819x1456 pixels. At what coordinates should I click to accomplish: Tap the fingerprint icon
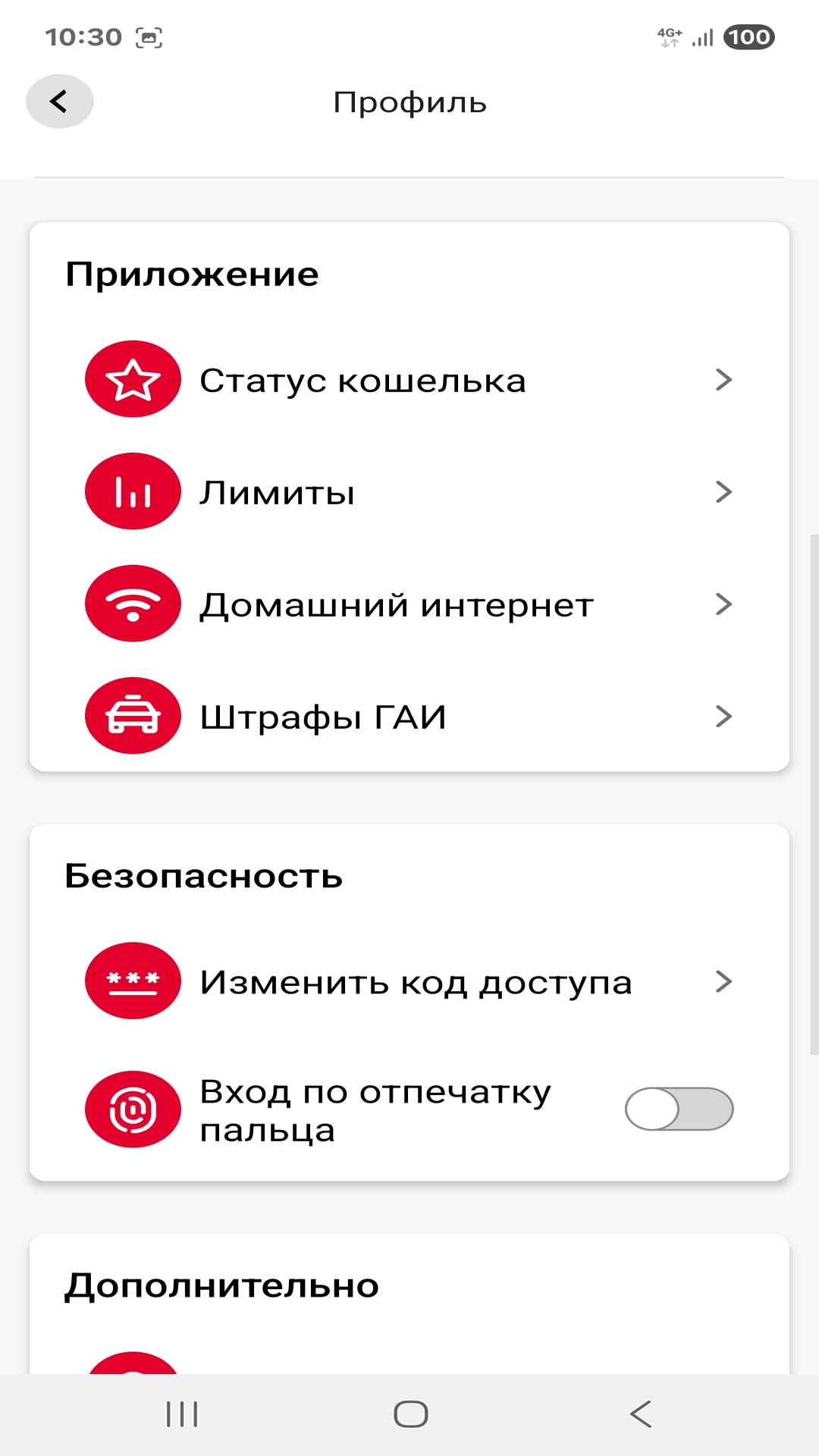(133, 1109)
